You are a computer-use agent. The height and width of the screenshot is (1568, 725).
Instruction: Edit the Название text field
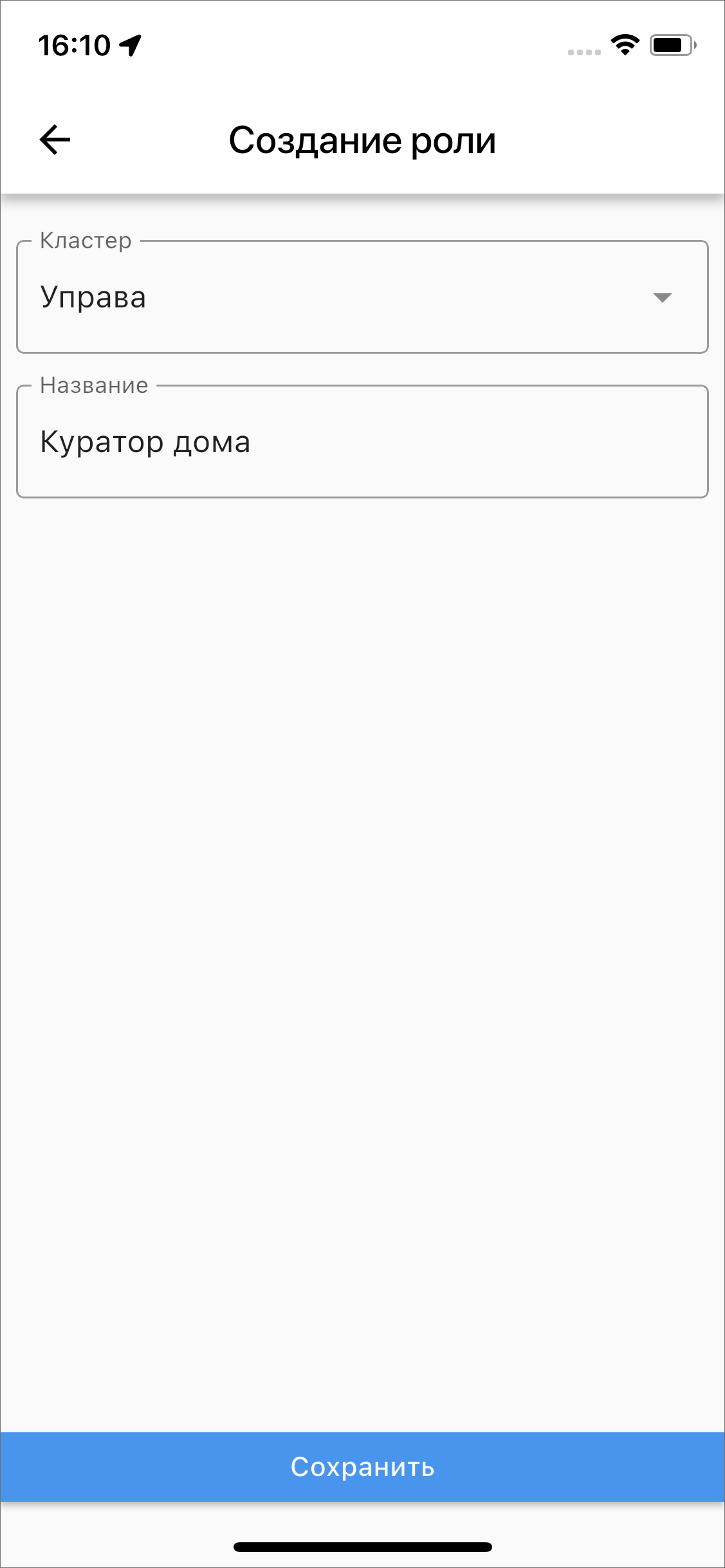click(x=362, y=442)
